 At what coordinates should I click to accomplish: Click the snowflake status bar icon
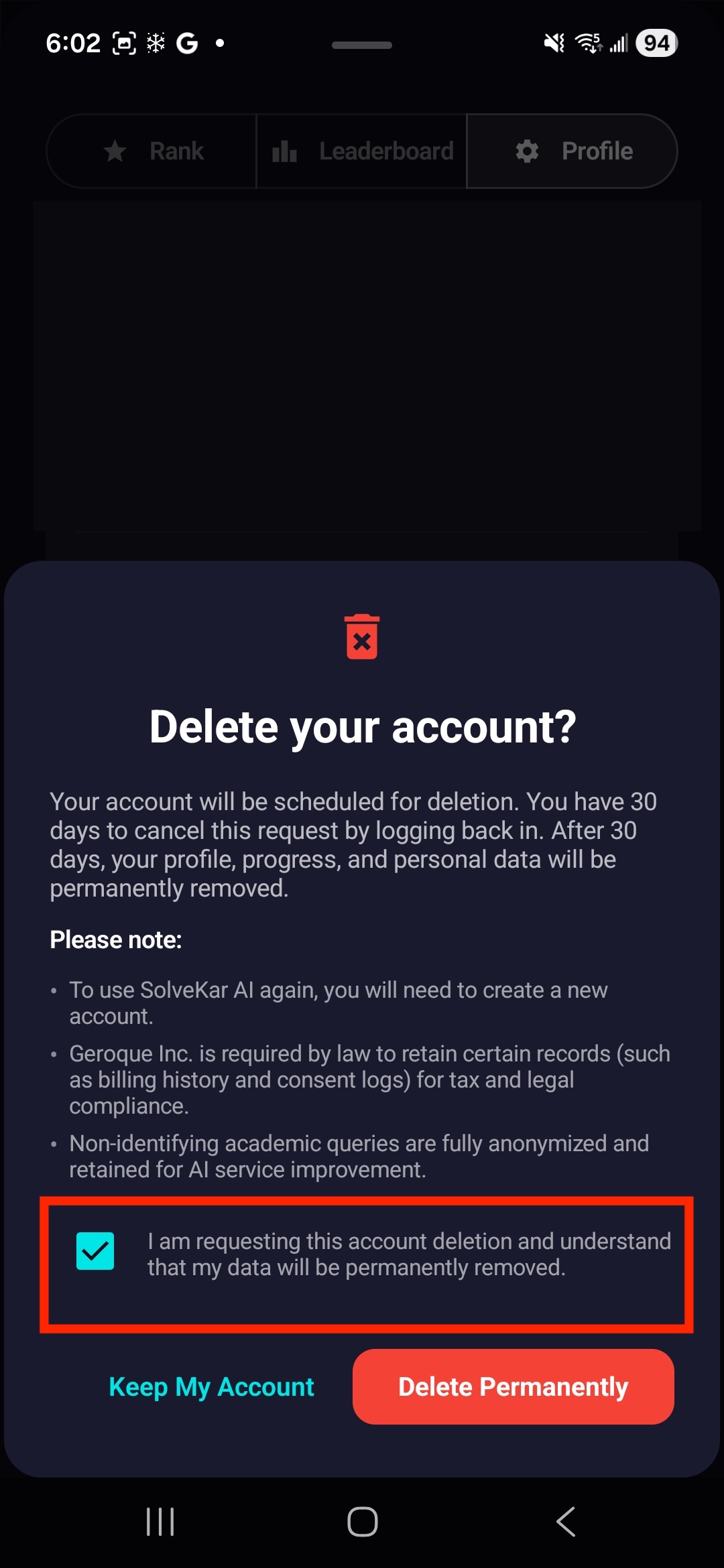tap(155, 42)
